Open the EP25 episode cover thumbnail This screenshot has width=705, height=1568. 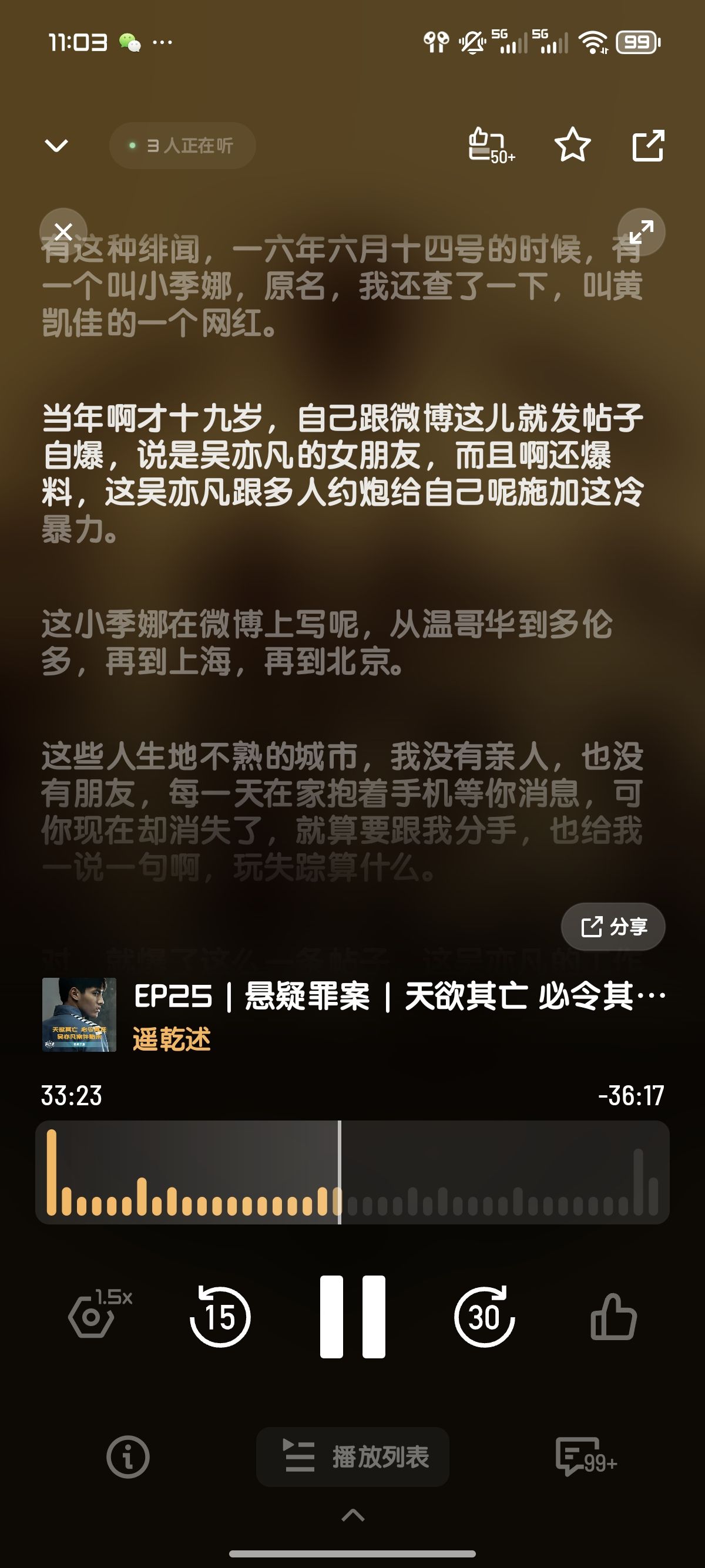pyautogui.click(x=79, y=1014)
